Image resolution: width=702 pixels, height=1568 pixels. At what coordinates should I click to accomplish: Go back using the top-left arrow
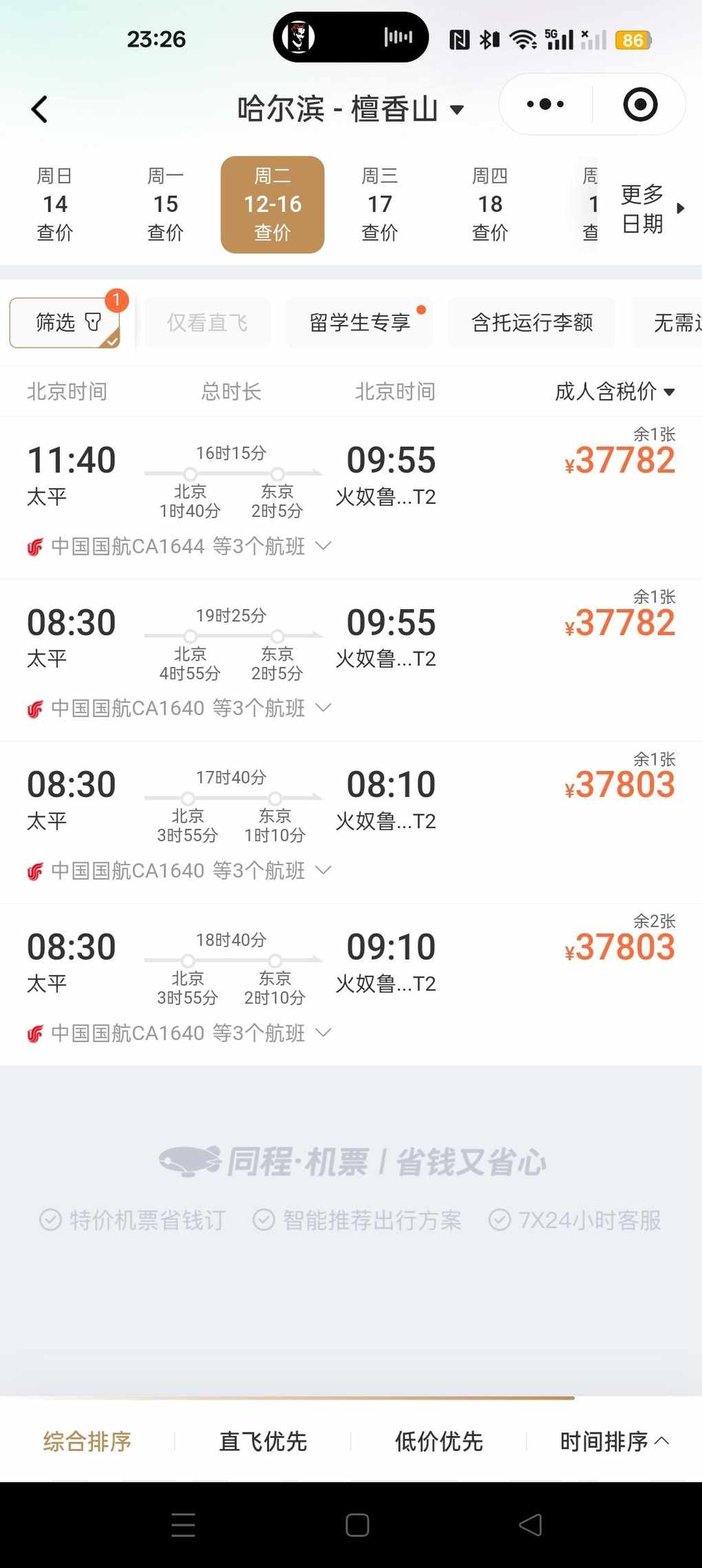(40, 109)
